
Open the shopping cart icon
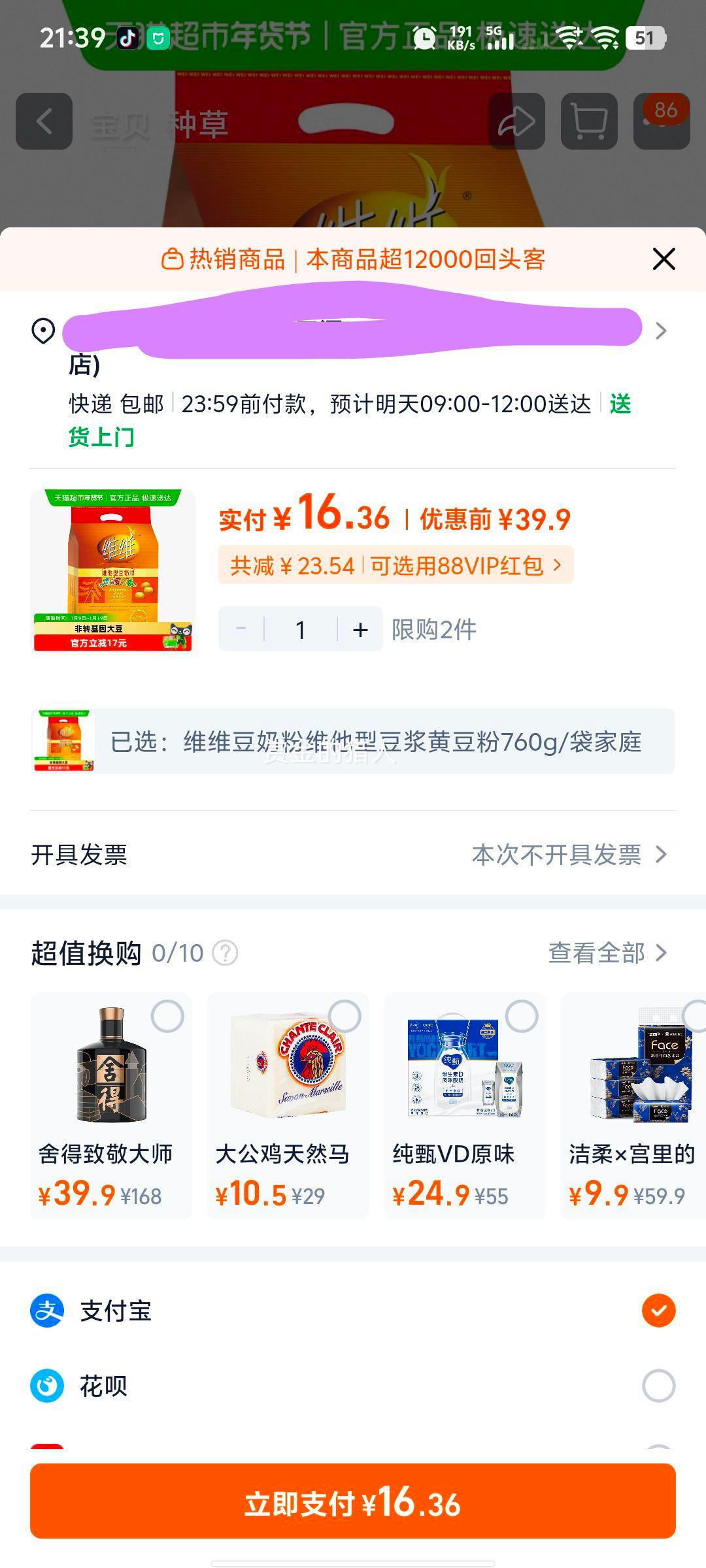tap(589, 121)
